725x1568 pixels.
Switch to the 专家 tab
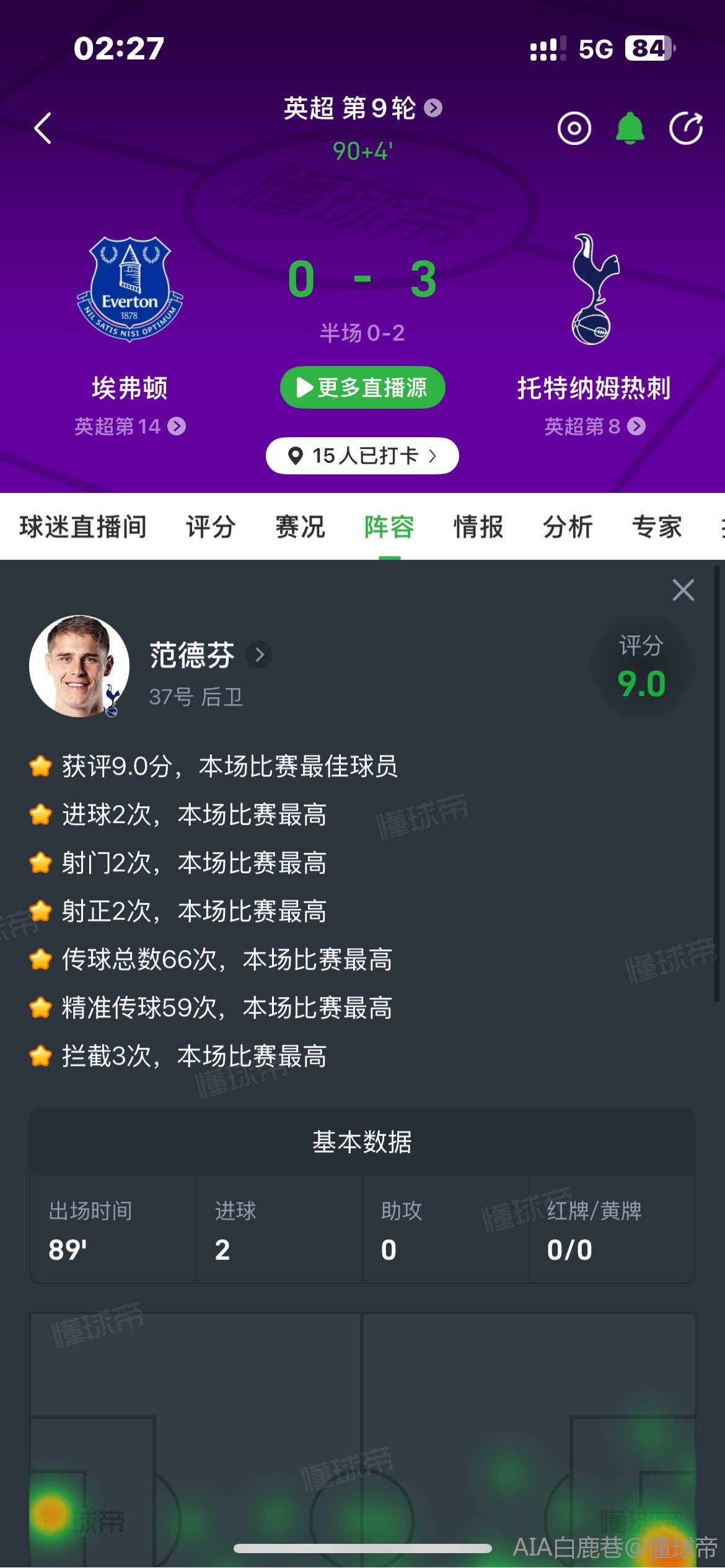point(657,527)
